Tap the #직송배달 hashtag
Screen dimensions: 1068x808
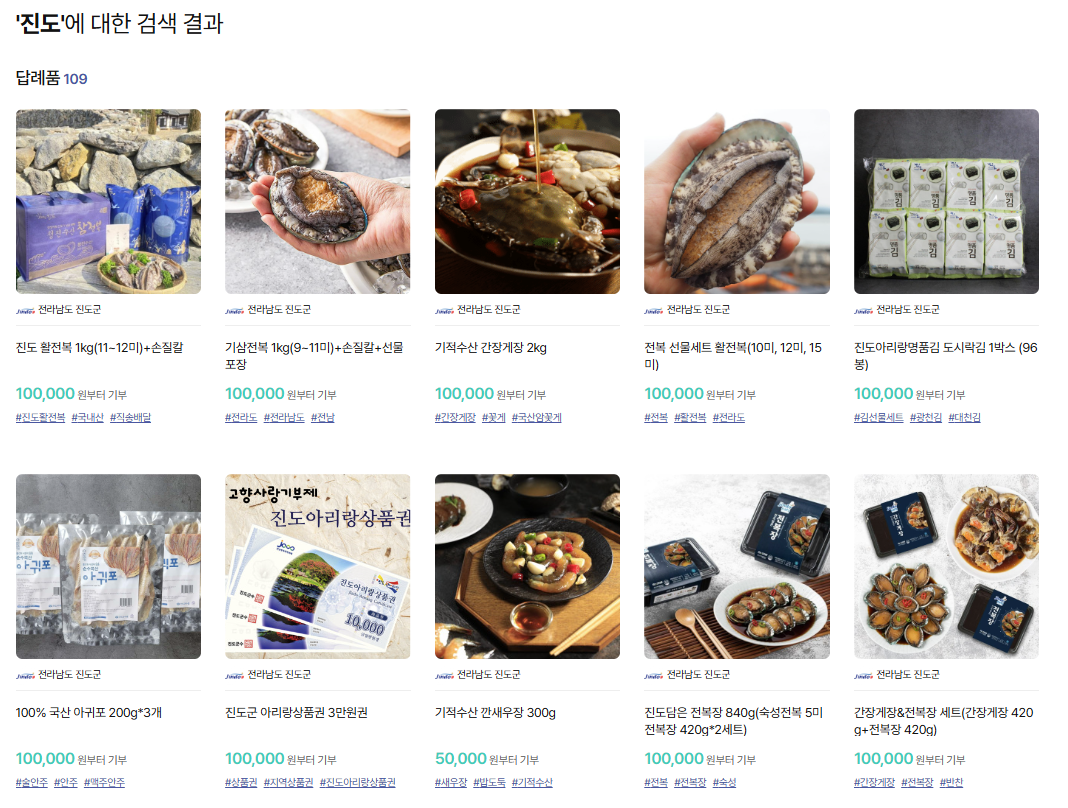click(131, 417)
